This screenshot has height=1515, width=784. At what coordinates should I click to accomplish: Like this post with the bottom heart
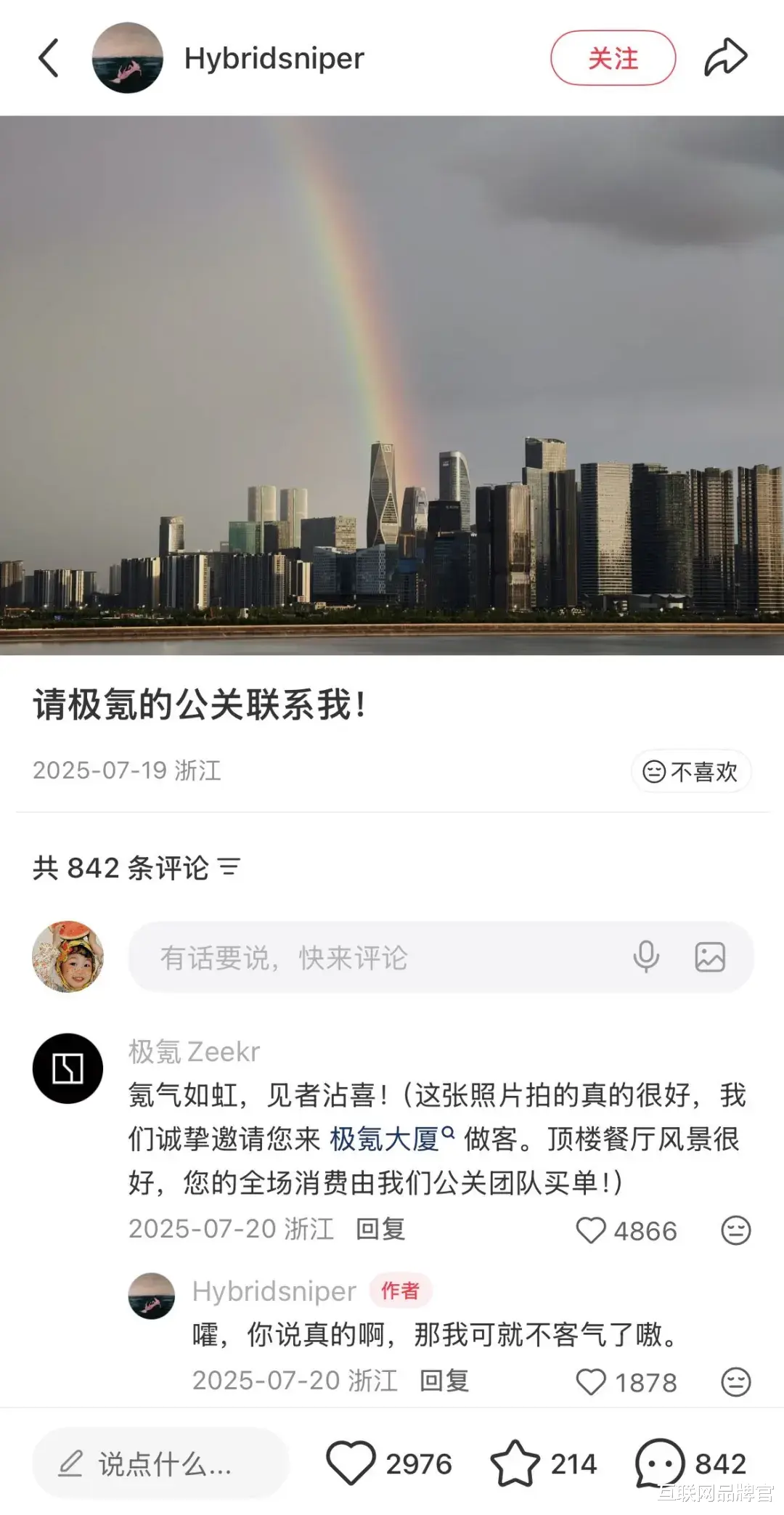tap(351, 1463)
